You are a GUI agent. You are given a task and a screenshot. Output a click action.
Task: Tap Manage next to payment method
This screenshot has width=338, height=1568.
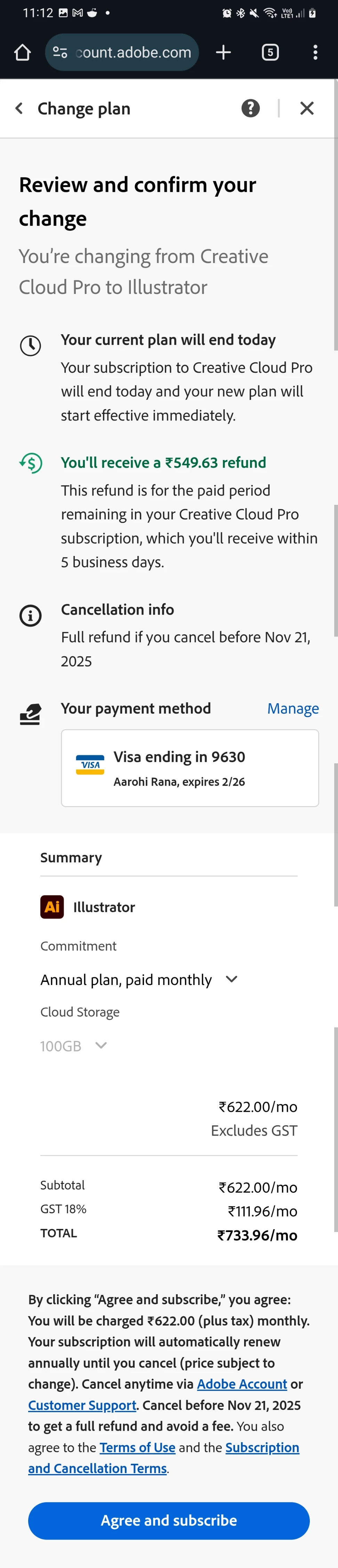click(x=292, y=708)
